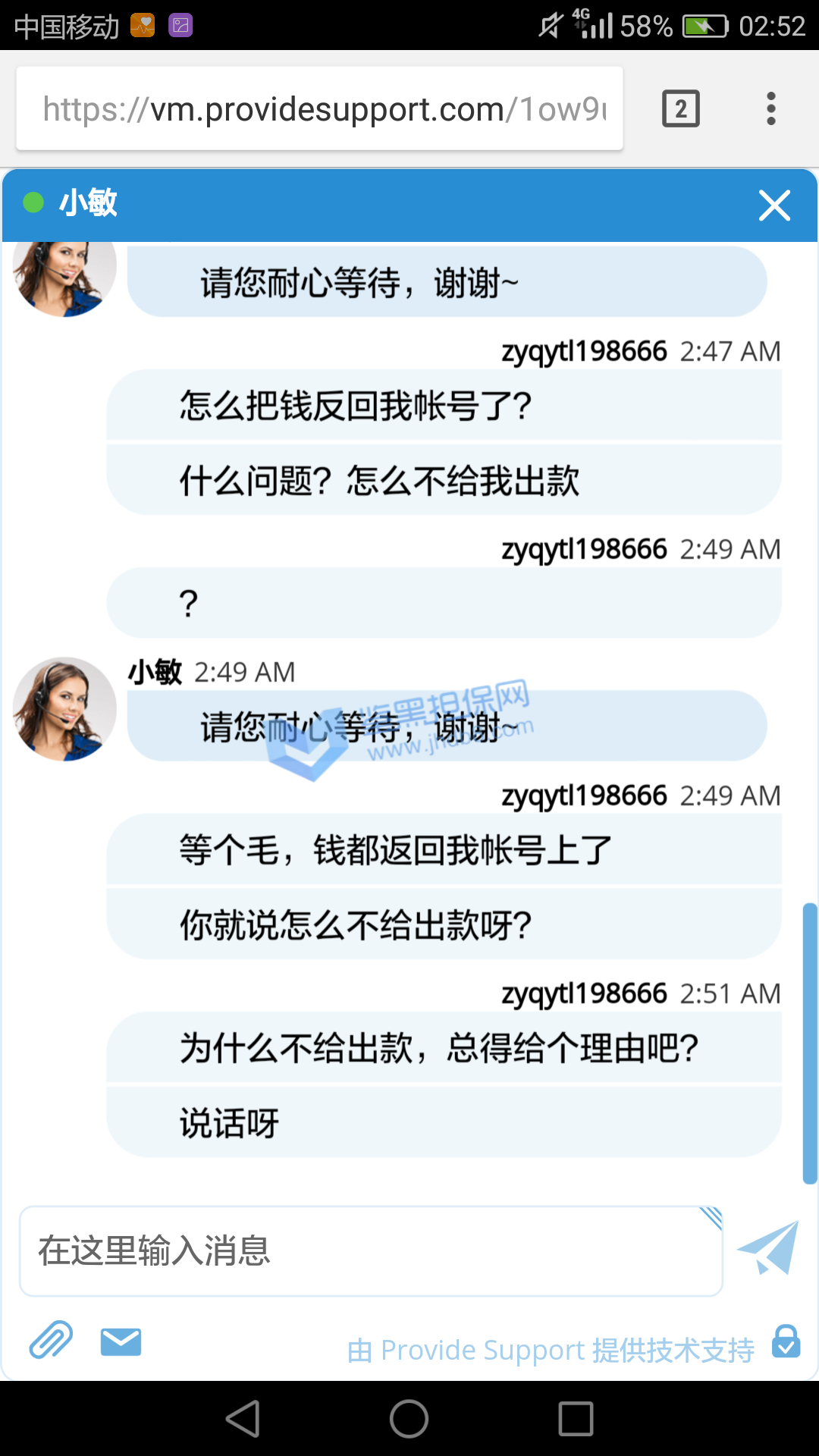Go back using system navigation
Screen dimensions: 819x1456
point(243,1419)
